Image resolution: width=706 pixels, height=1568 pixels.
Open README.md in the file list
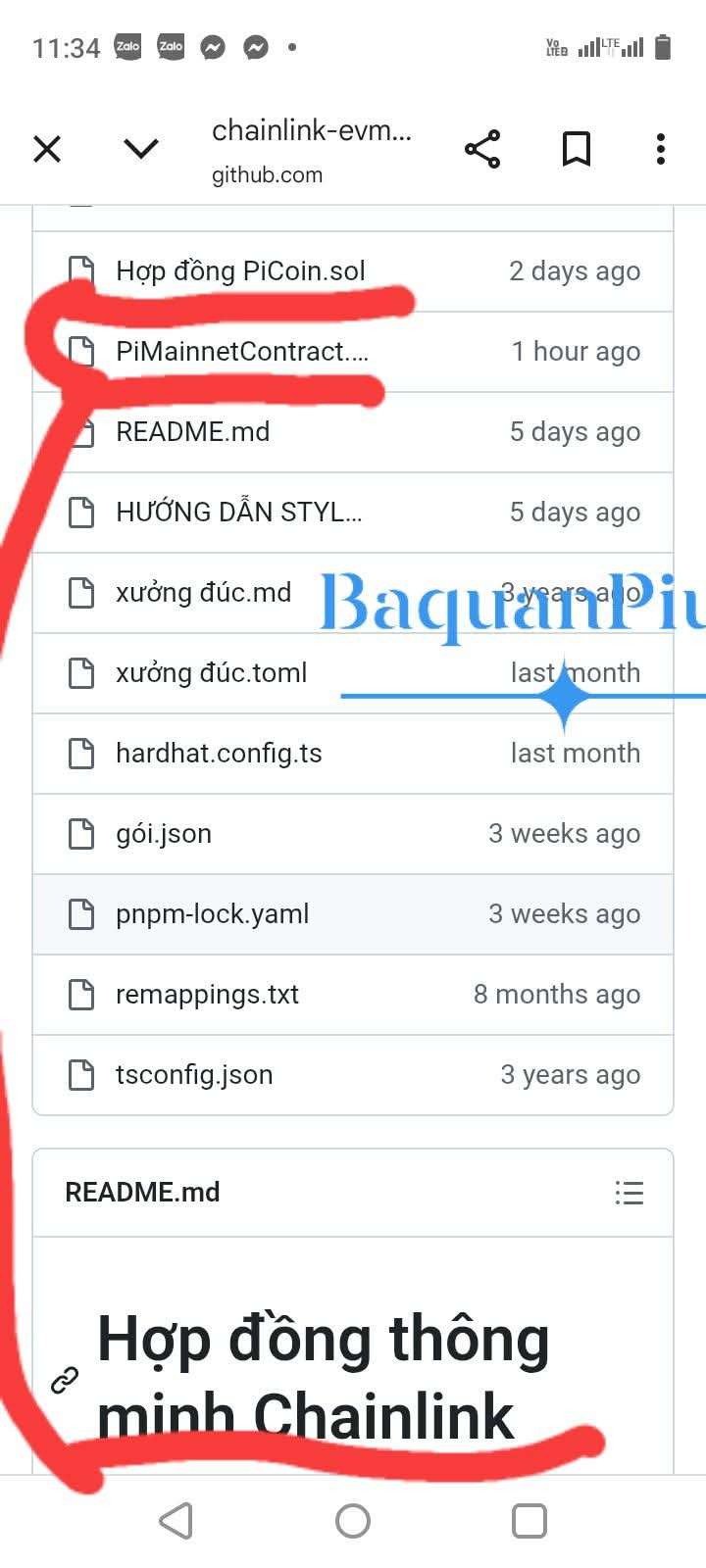click(192, 432)
